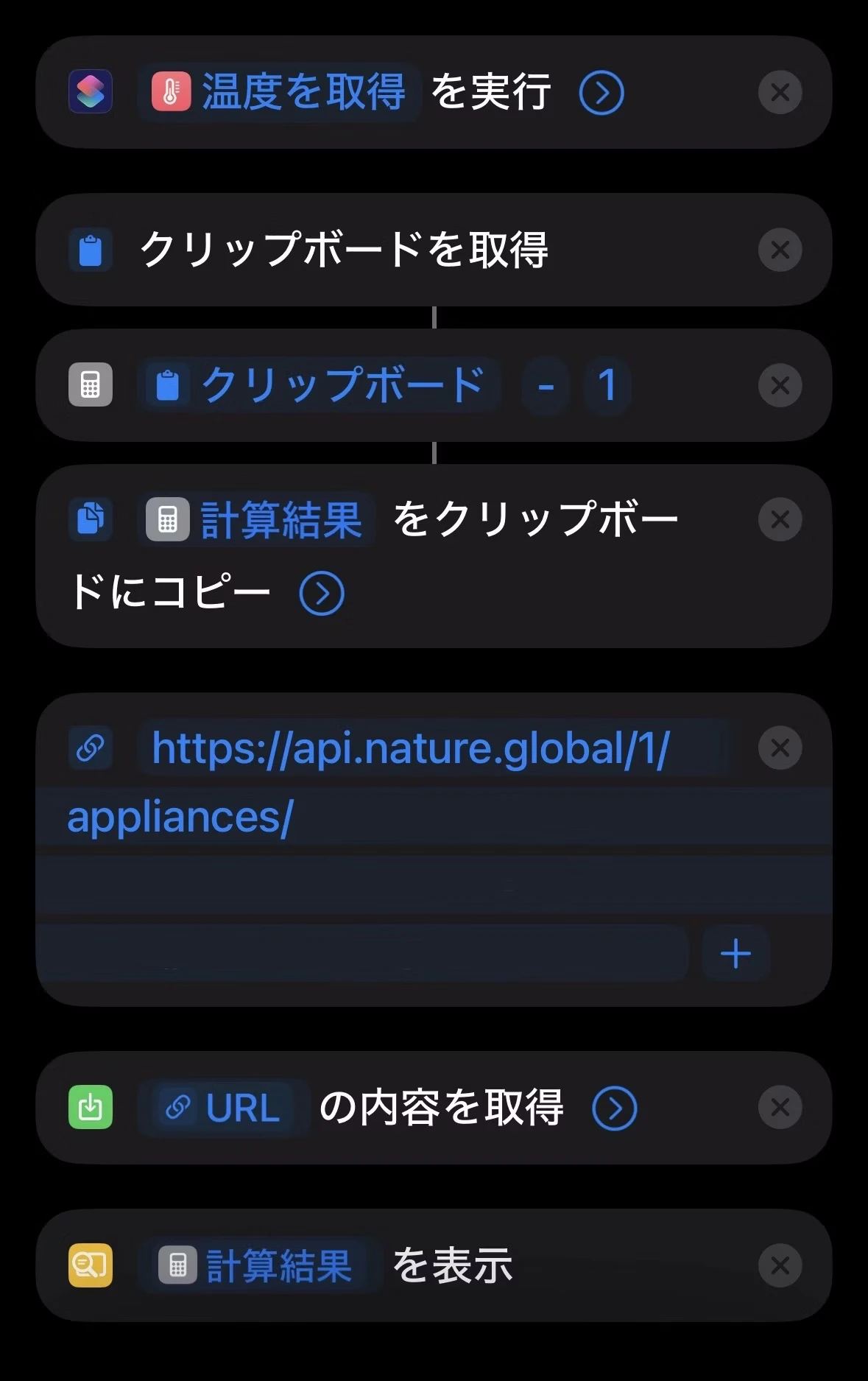Expand details of the 温度を取得 run action
Image resolution: width=868 pixels, height=1381 pixels.
(x=601, y=92)
